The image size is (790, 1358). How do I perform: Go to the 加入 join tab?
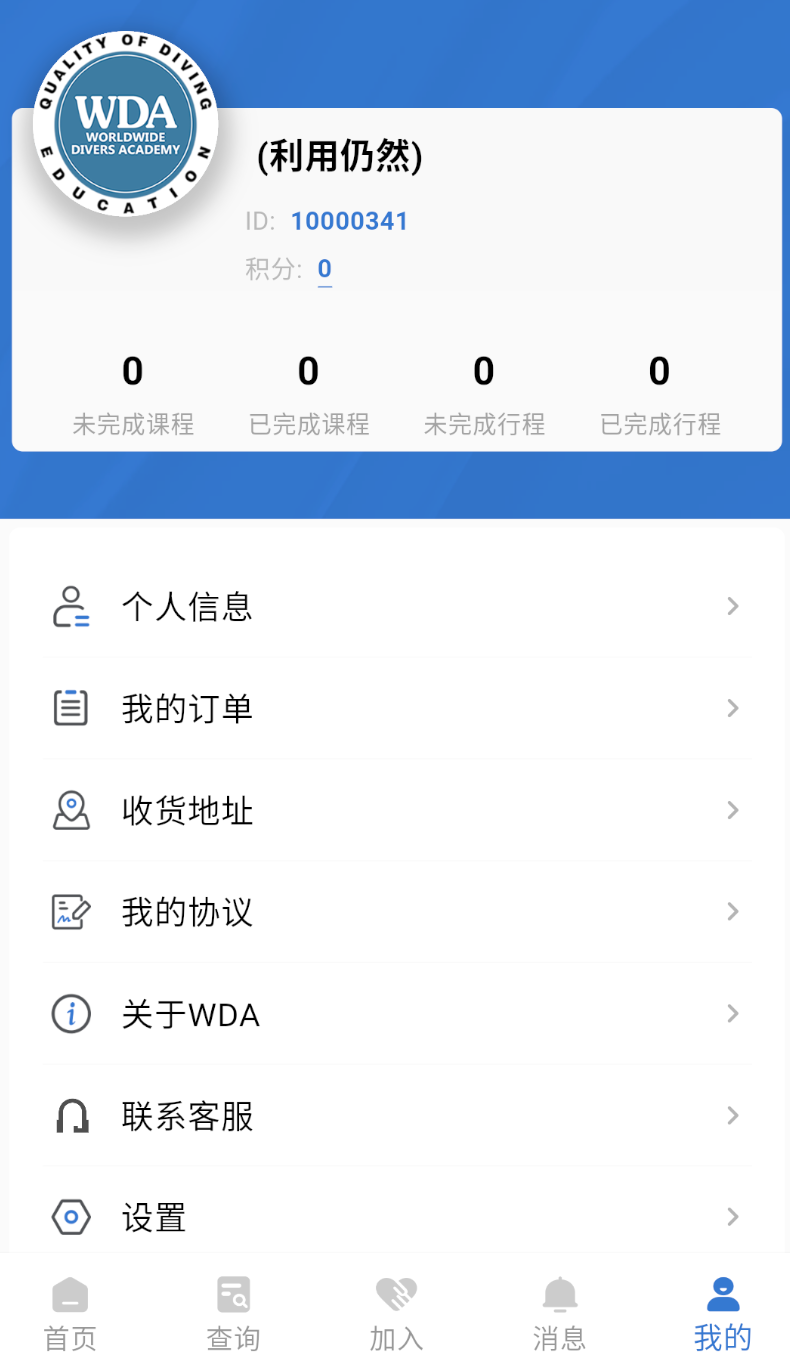(x=396, y=1313)
